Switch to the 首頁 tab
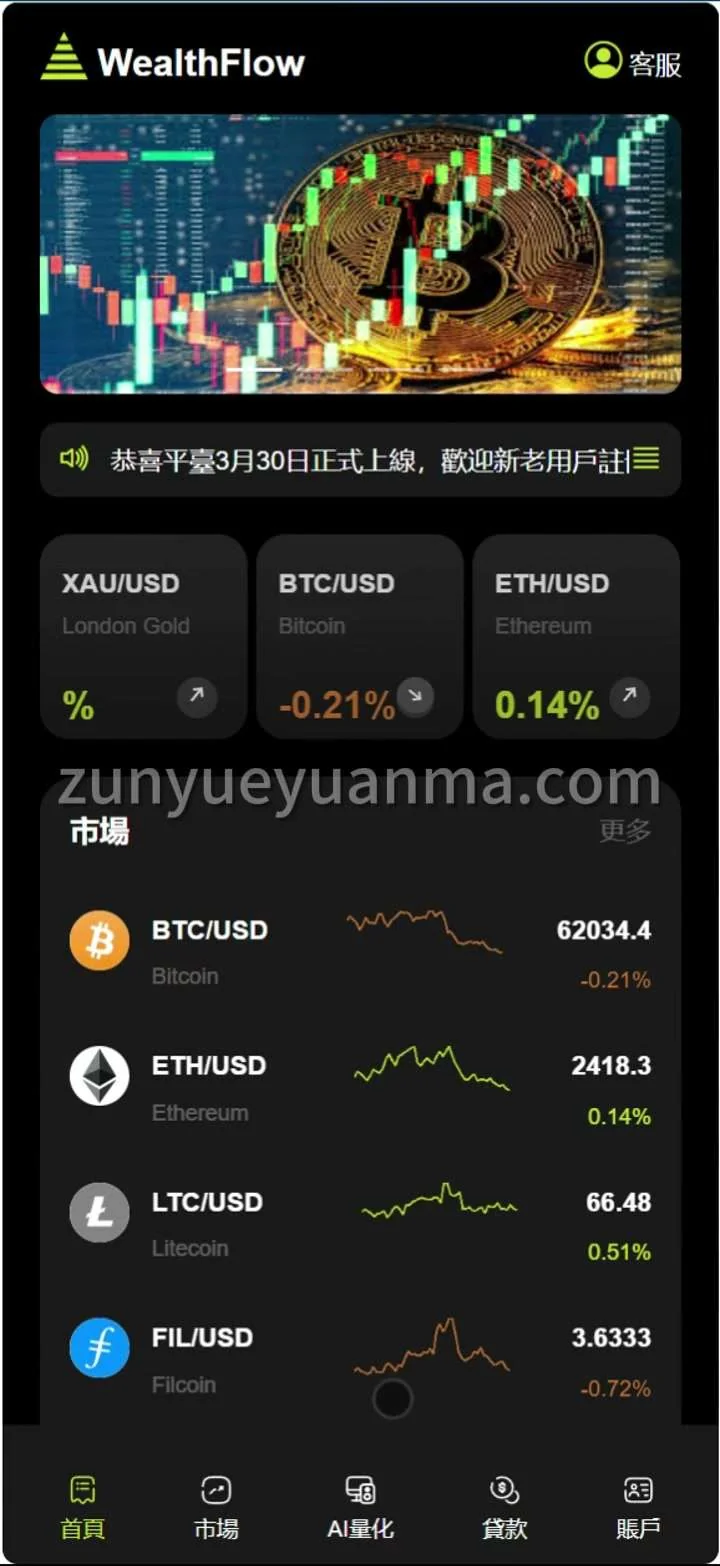 (83, 1508)
